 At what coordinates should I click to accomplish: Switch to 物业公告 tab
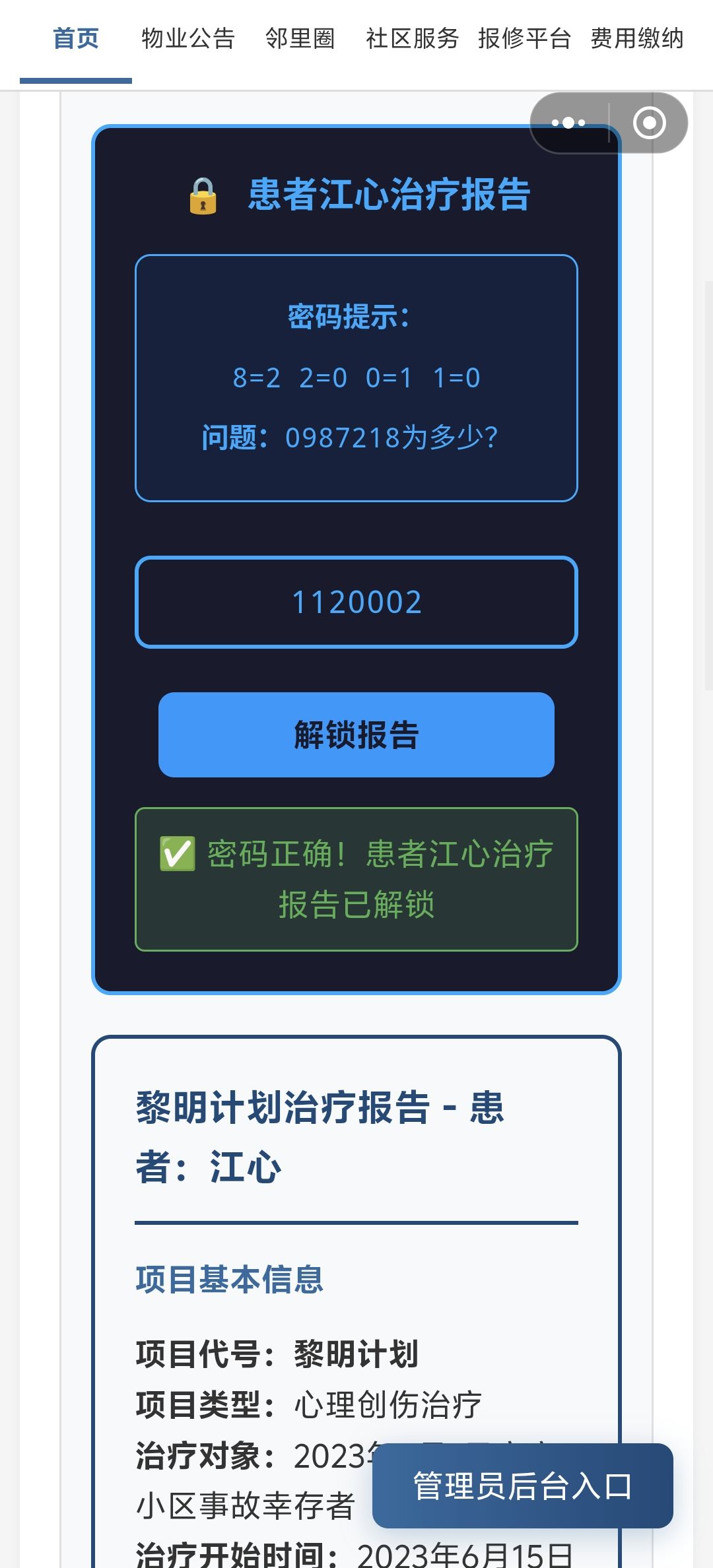point(187,38)
